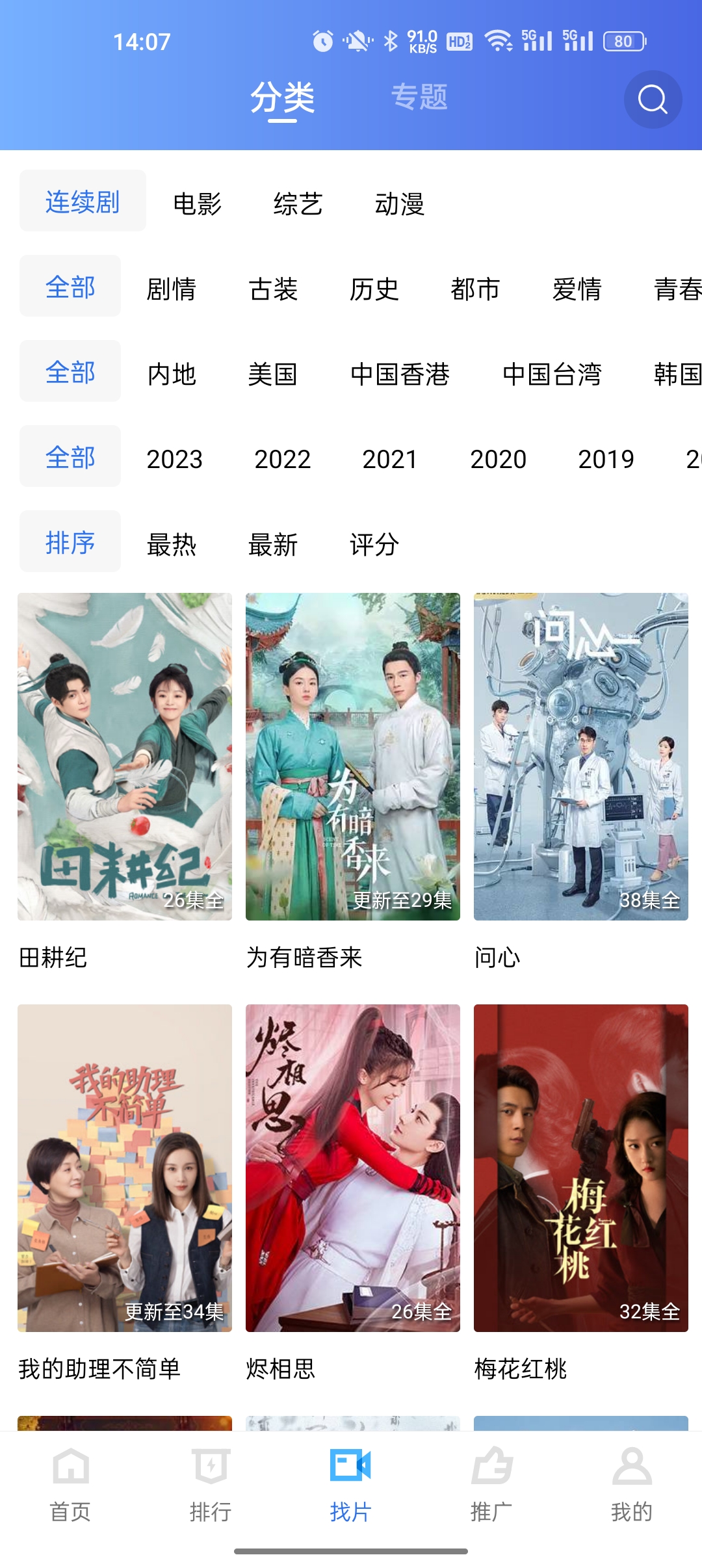The width and height of the screenshot is (702, 1568).
Task: Switch to the 专题 top tab
Action: [419, 98]
